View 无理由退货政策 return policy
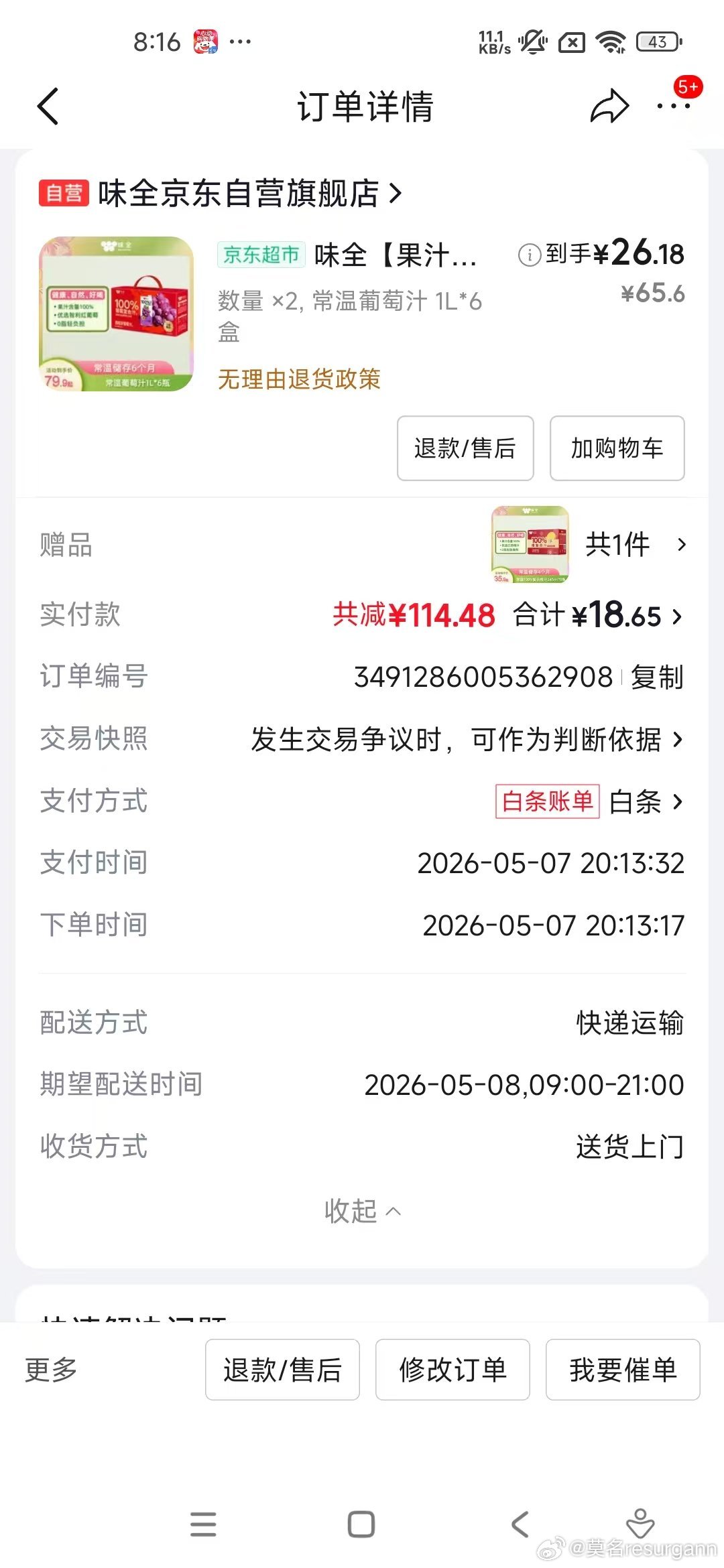724x1568 pixels. tap(299, 379)
